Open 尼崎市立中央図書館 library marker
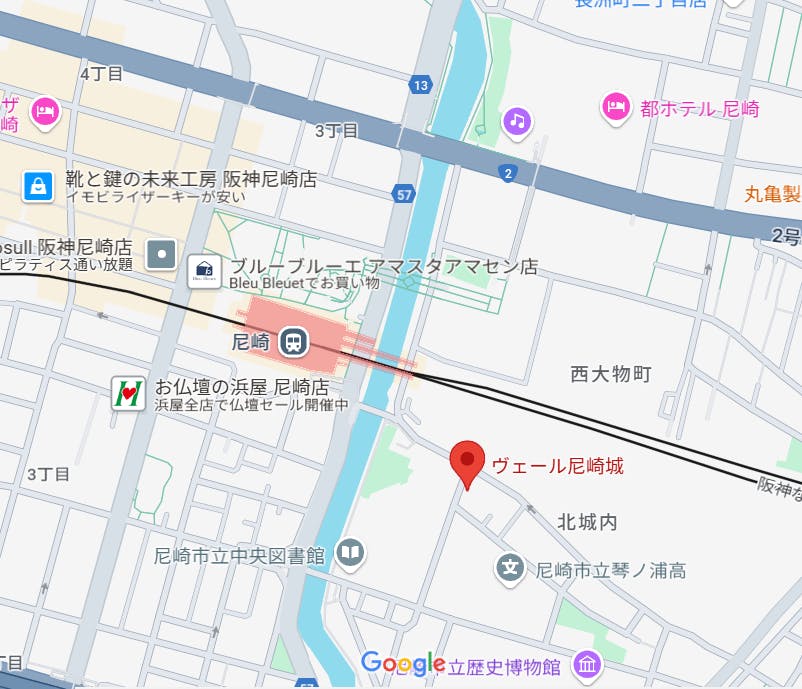 pyautogui.click(x=350, y=553)
